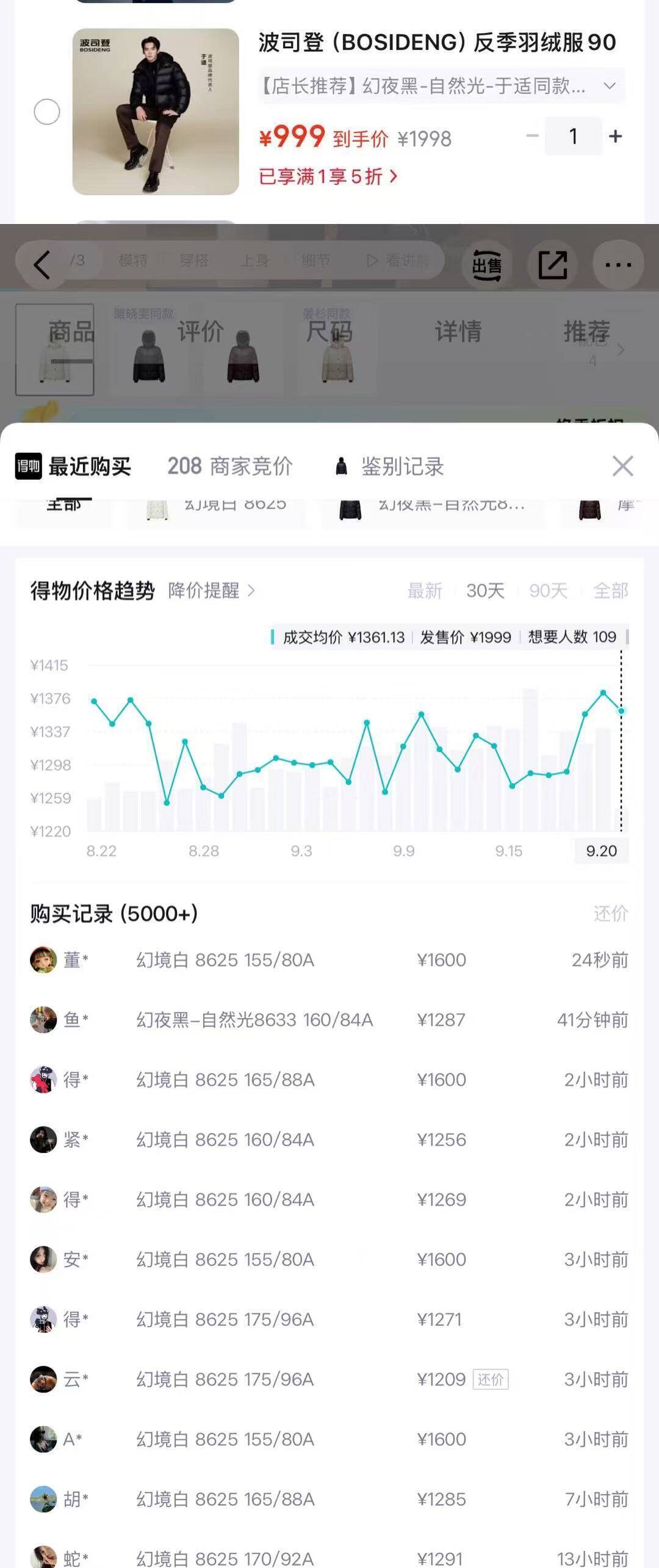View the 208 商家竞价 tab
659x1568 pixels.
tap(230, 466)
